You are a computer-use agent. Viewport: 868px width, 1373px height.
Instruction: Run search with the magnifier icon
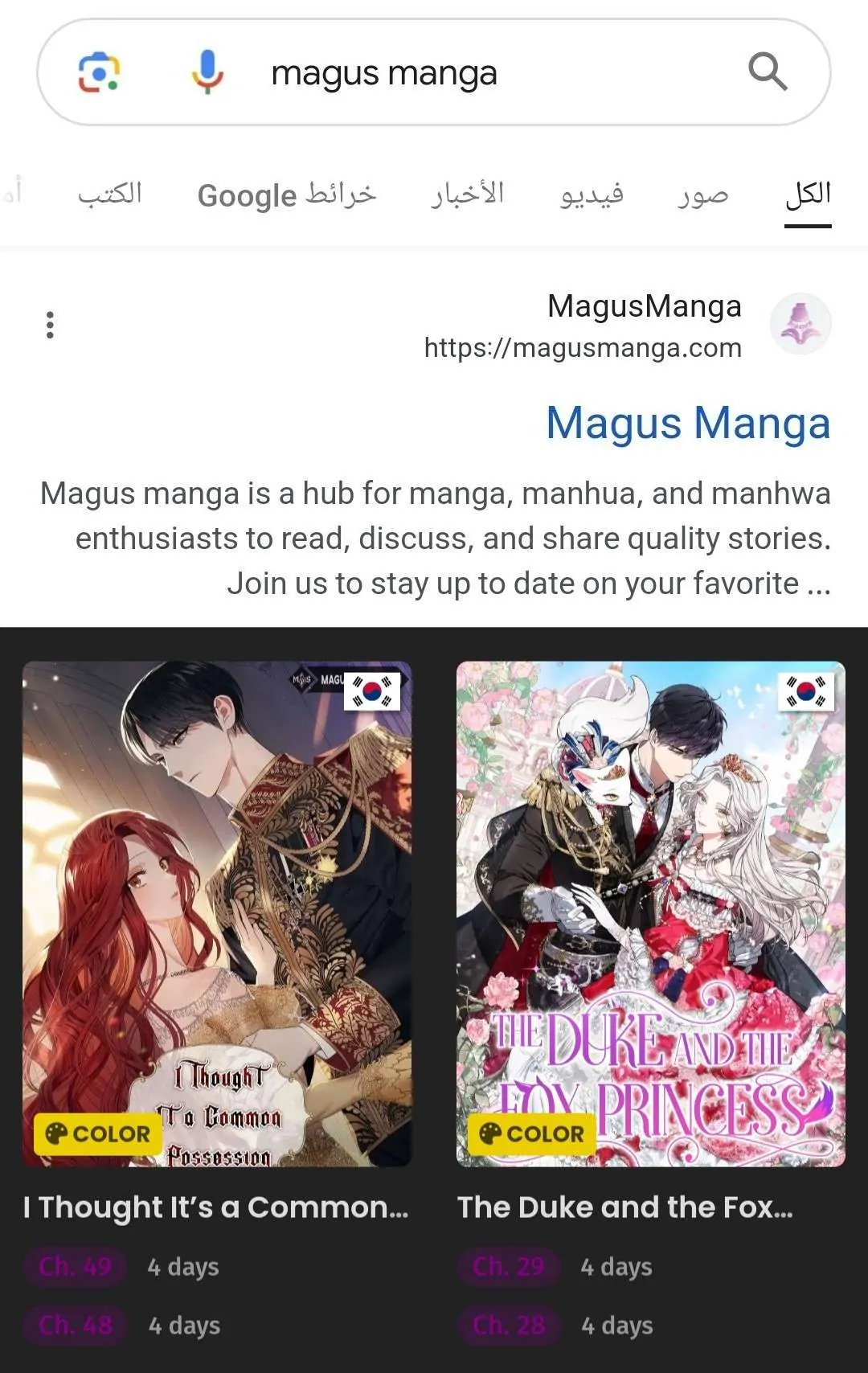pyautogui.click(x=767, y=72)
